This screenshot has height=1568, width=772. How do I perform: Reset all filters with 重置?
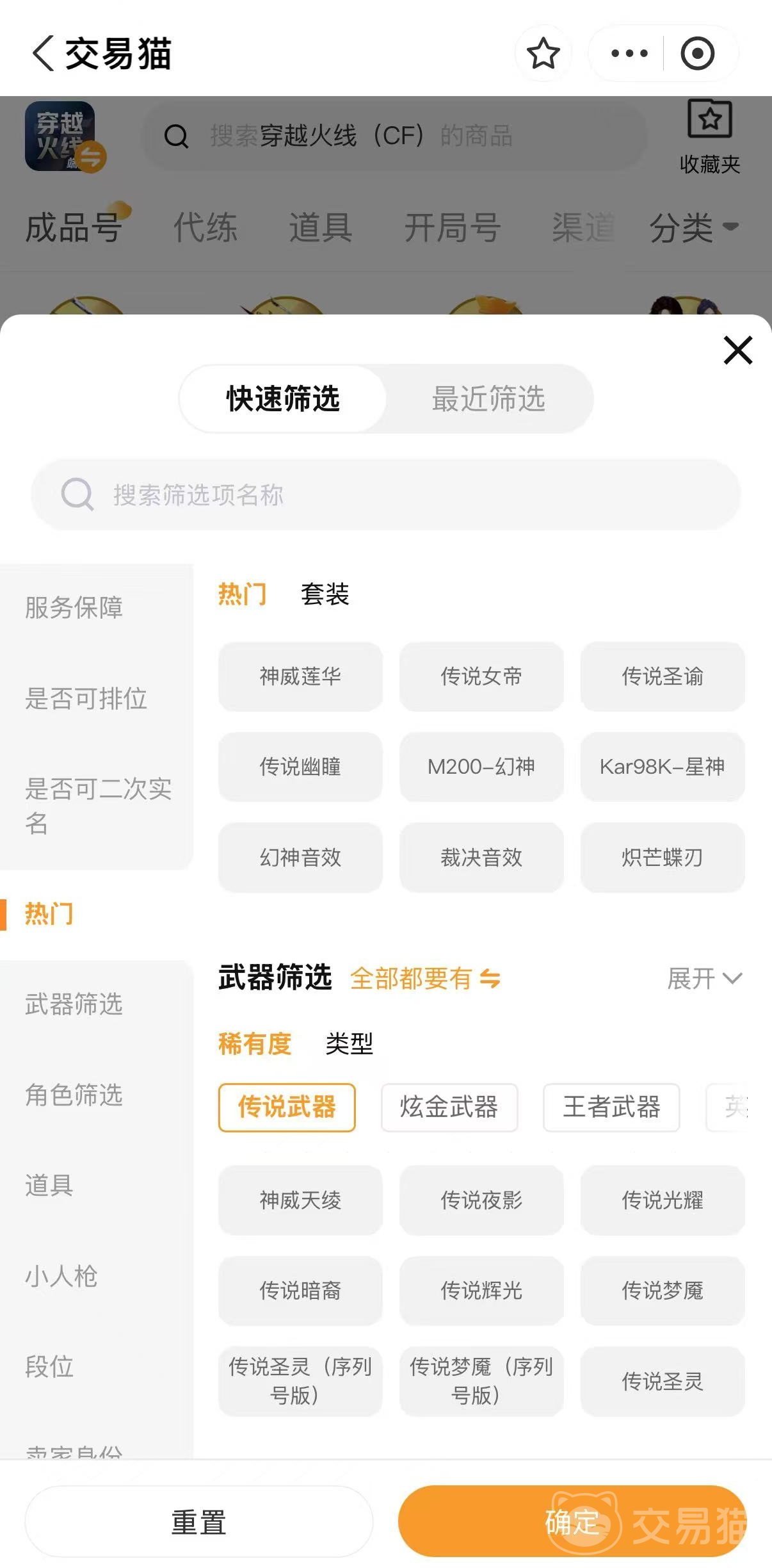point(199,1522)
